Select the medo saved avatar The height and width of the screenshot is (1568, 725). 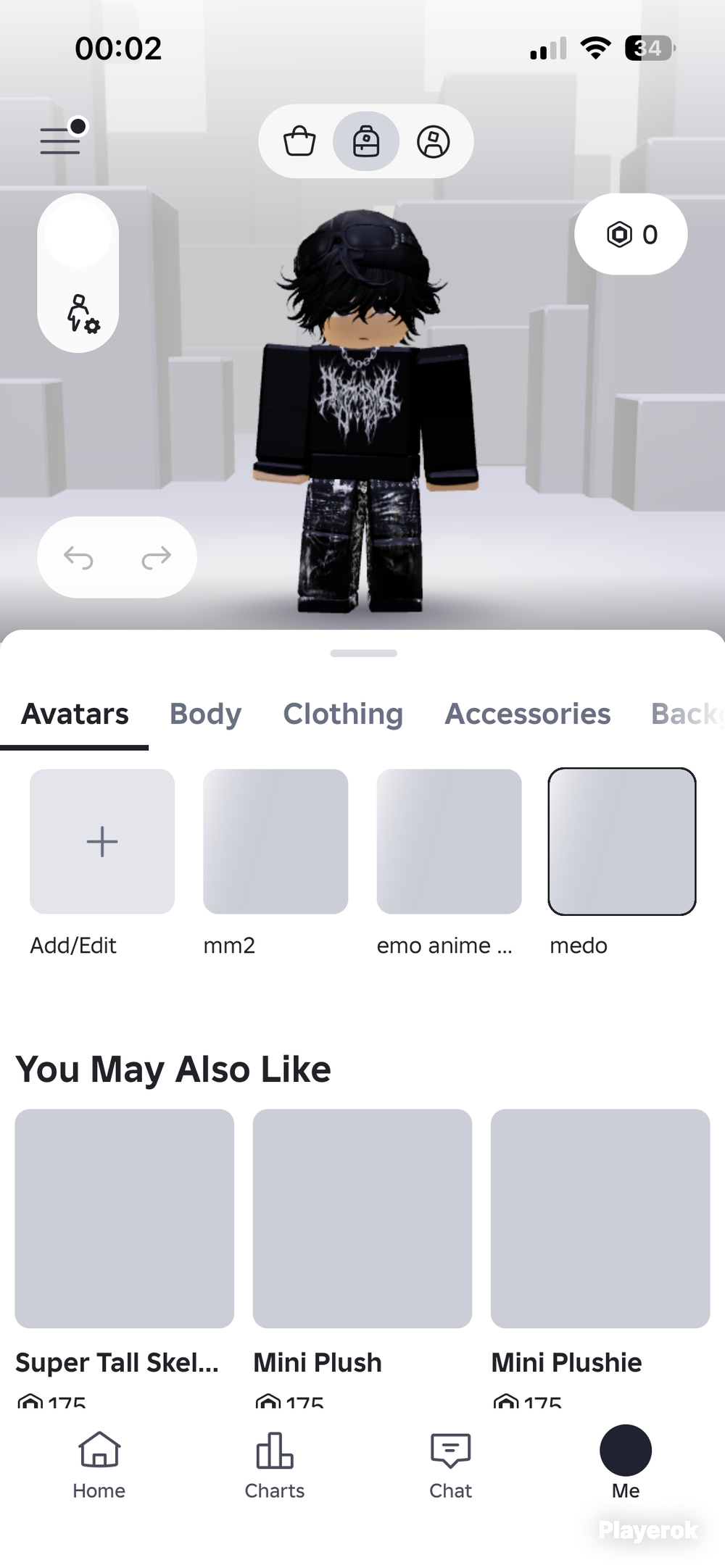click(x=622, y=841)
